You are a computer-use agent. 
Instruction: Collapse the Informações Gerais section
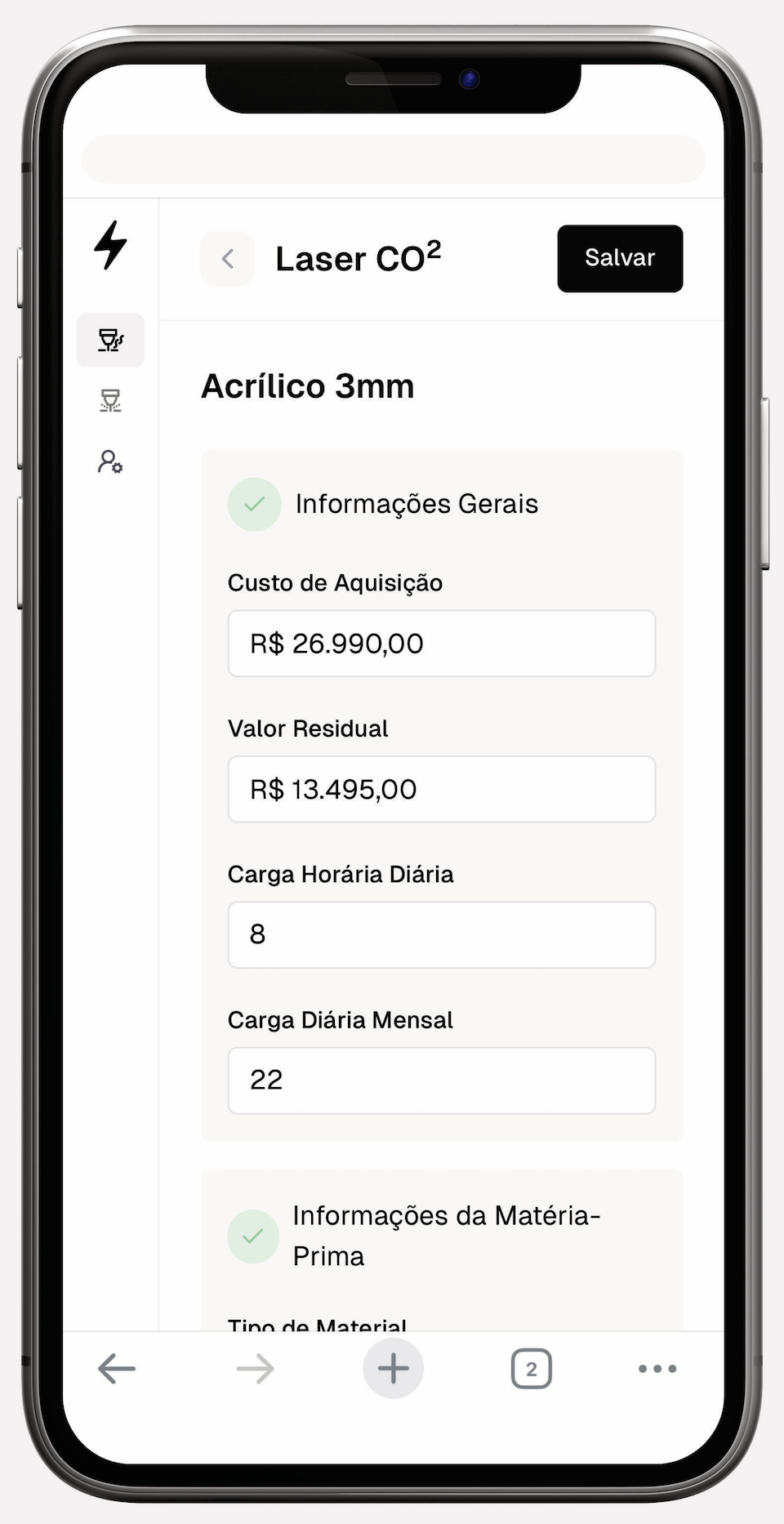pos(416,504)
